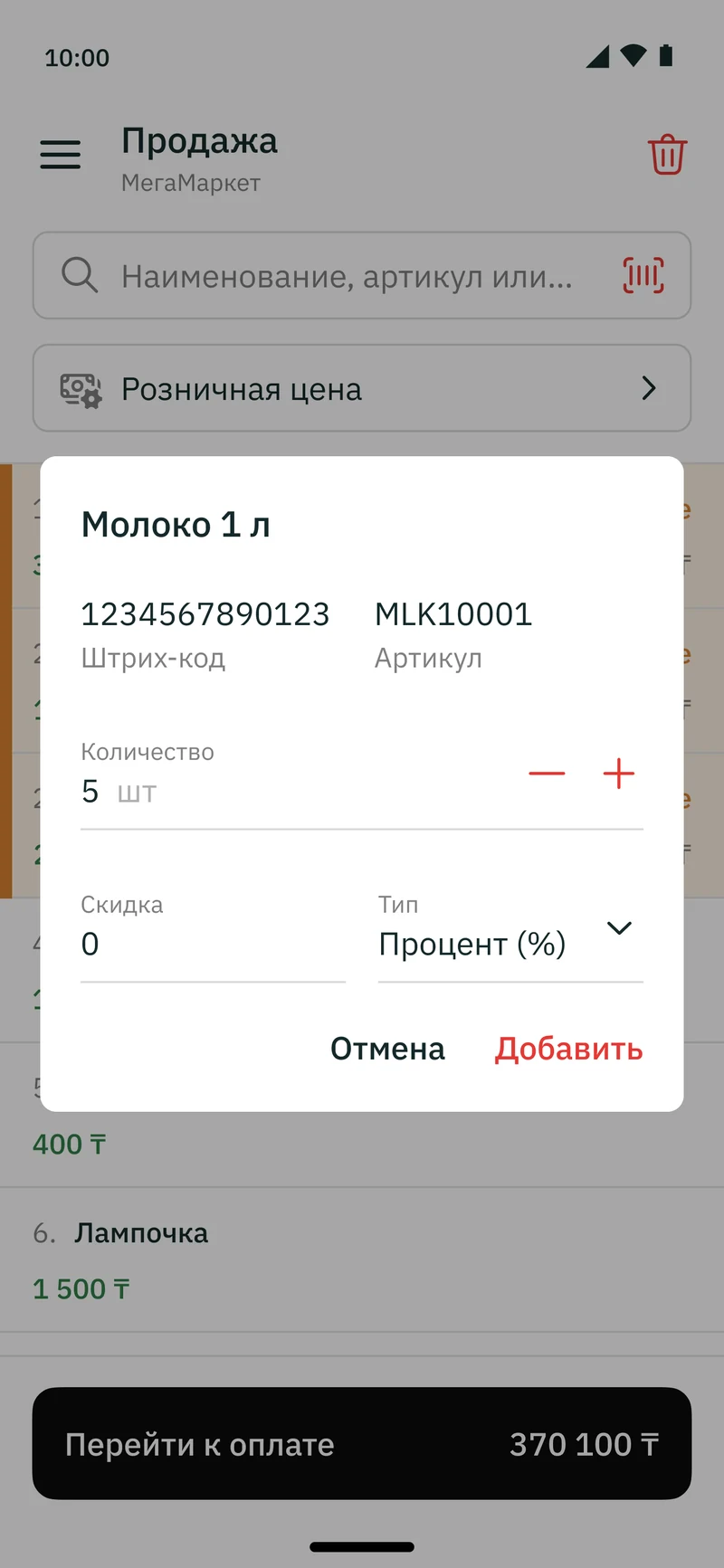Viewport: 724px width, 1568px height.
Task: Increase the quantity with the plus button
Action: tap(619, 774)
